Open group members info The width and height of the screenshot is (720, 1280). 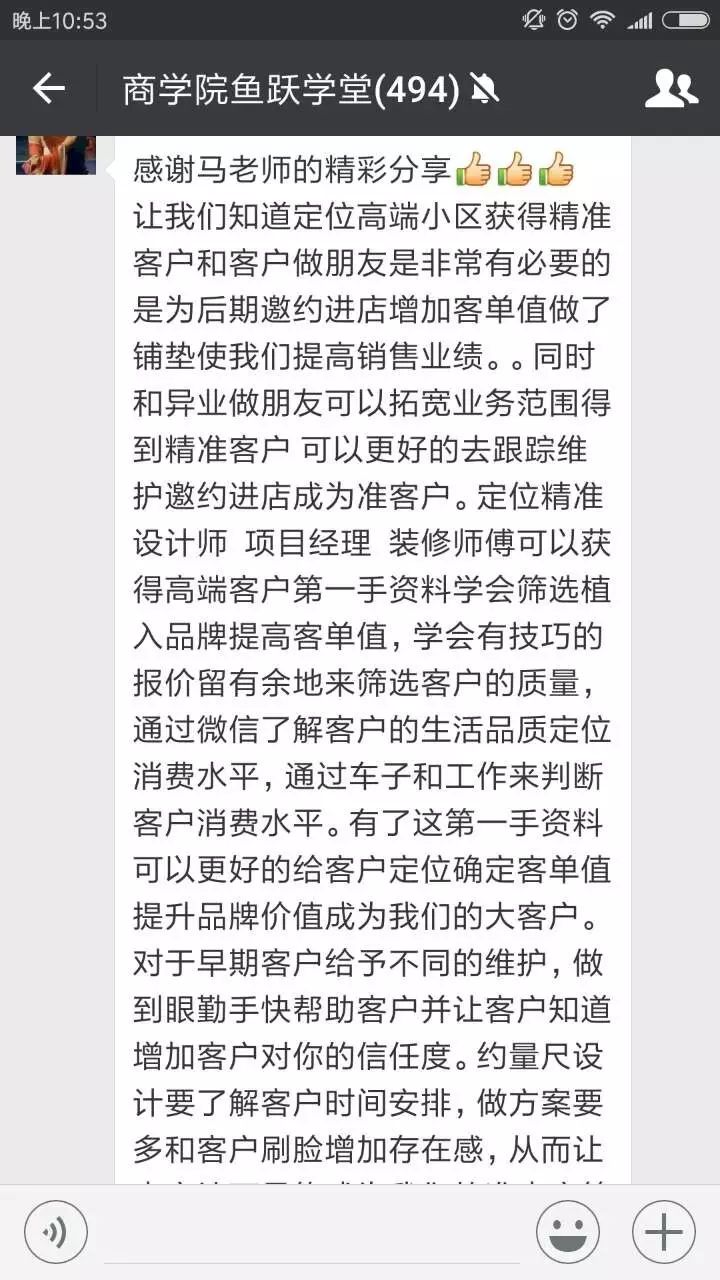coord(671,89)
